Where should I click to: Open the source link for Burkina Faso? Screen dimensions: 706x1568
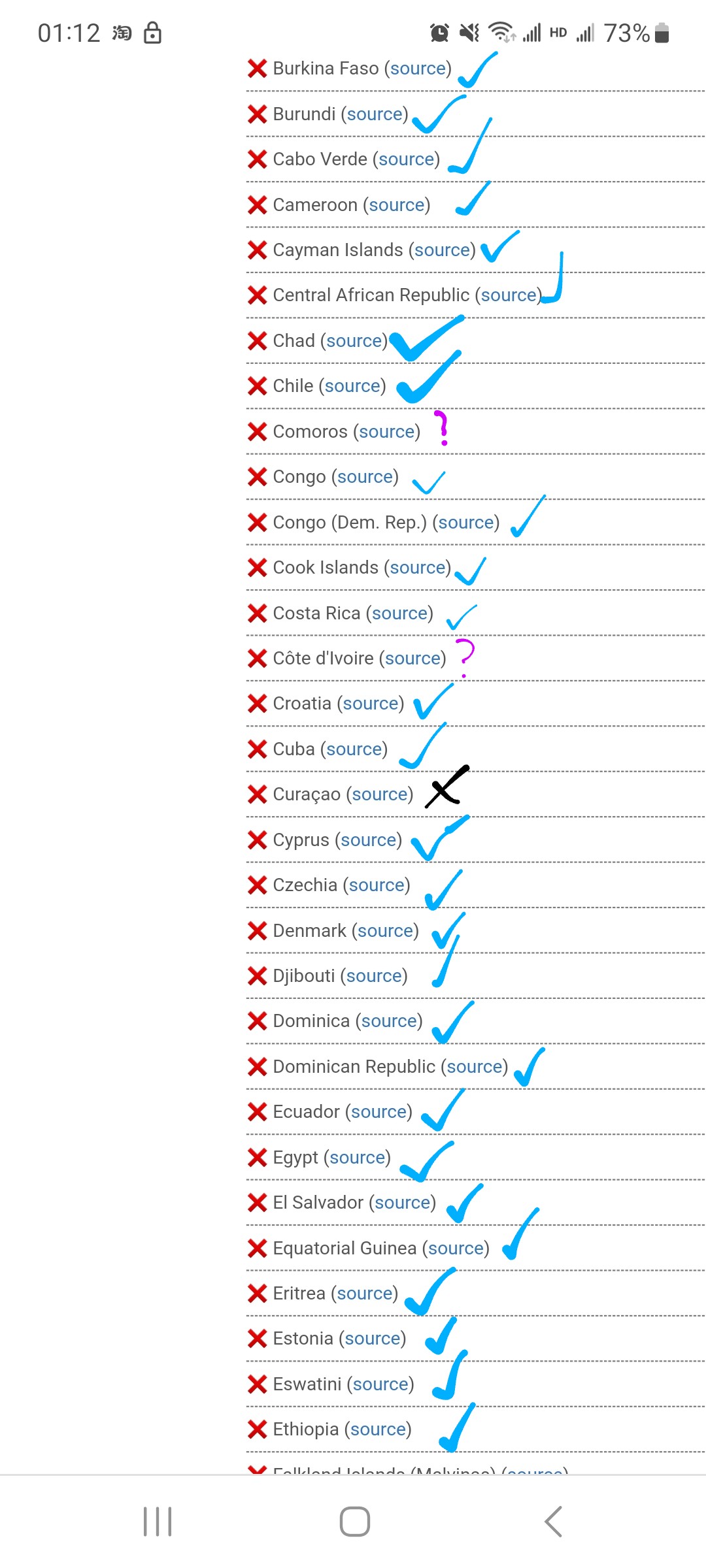(418, 69)
